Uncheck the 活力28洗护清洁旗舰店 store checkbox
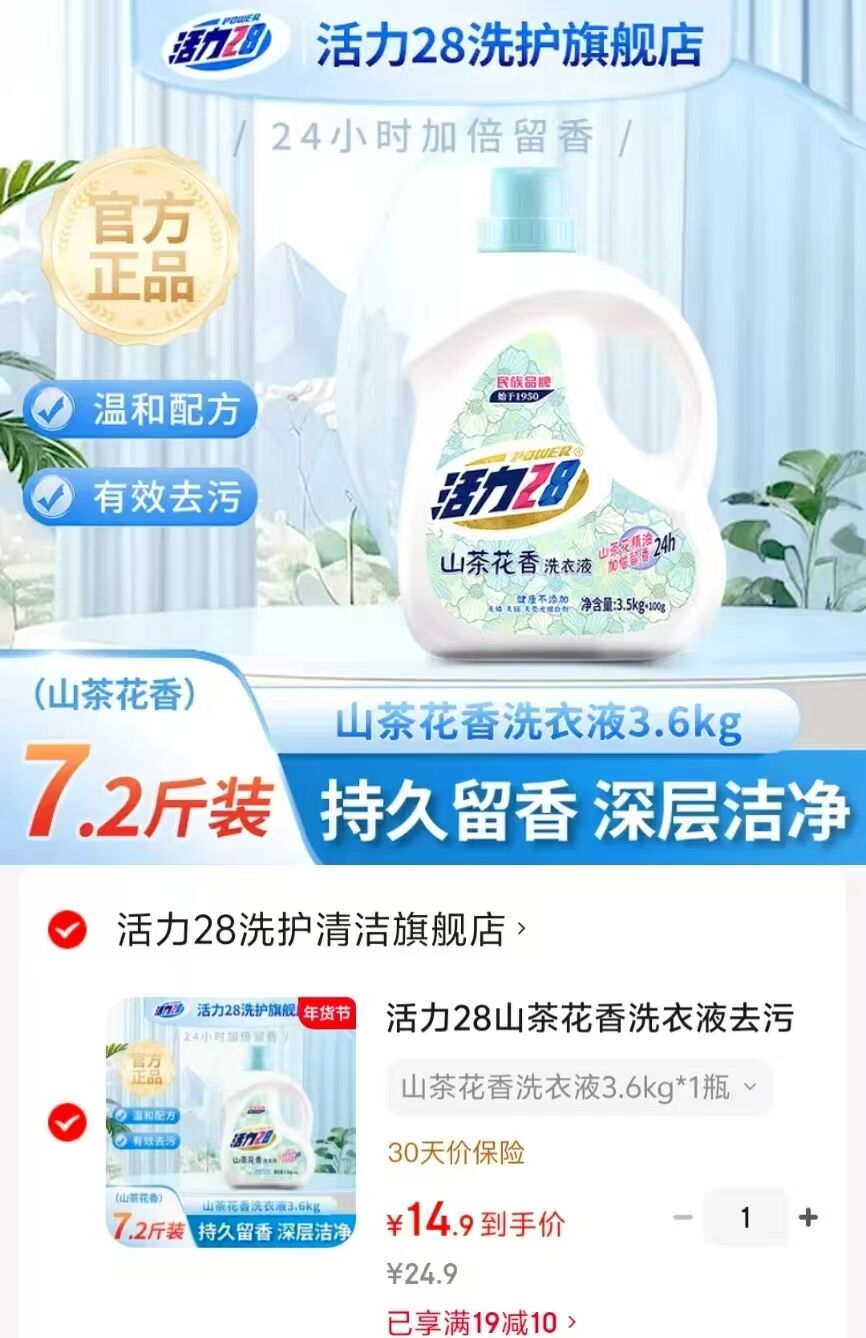 tap(67, 930)
